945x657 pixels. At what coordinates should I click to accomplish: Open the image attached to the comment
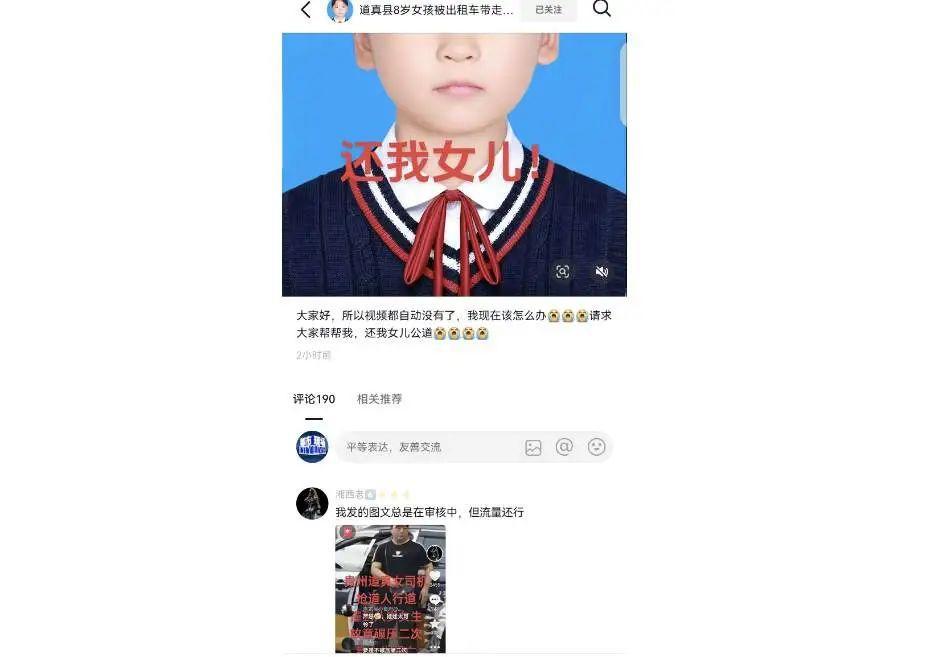(390, 588)
